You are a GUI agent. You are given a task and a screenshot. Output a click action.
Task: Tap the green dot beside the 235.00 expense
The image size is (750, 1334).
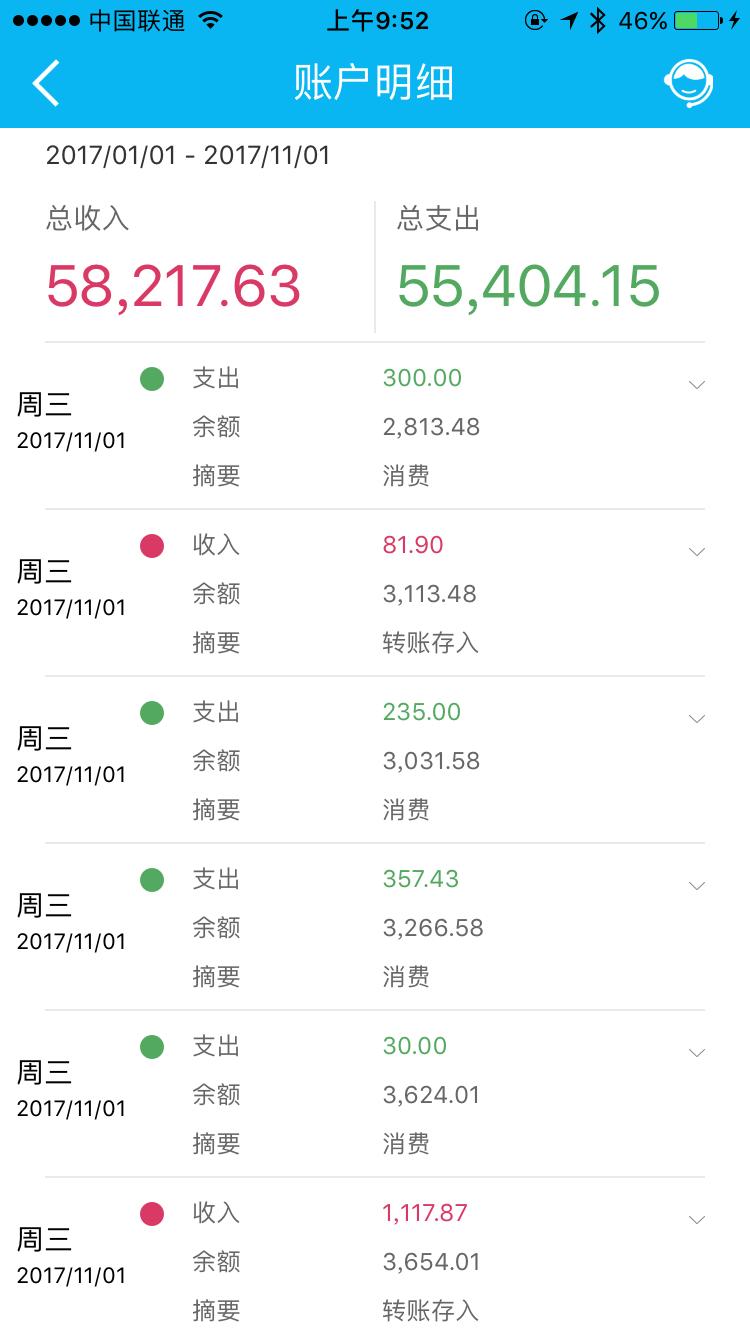[153, 712]
